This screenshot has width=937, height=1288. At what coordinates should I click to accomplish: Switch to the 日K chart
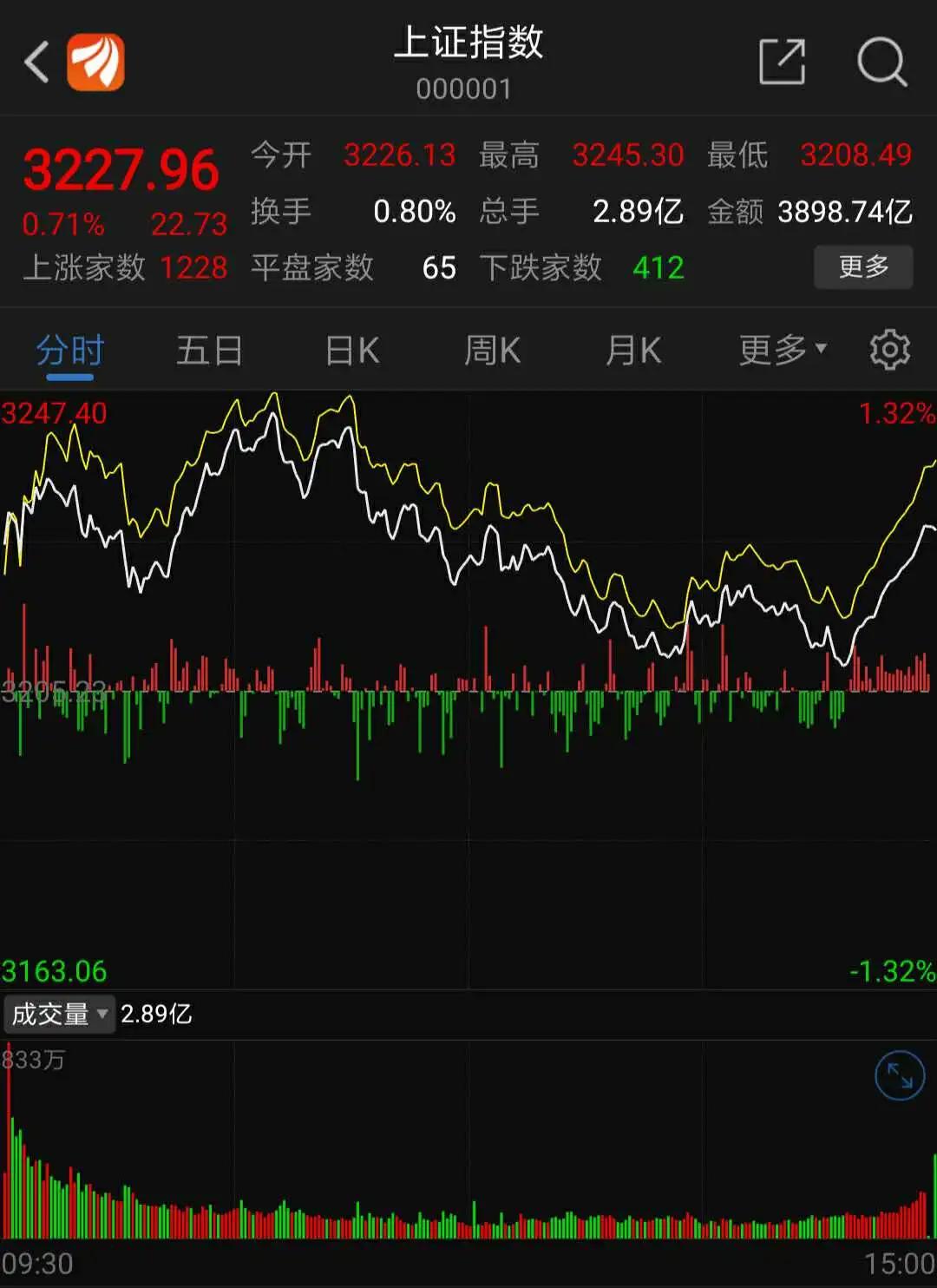click(352, 352)
